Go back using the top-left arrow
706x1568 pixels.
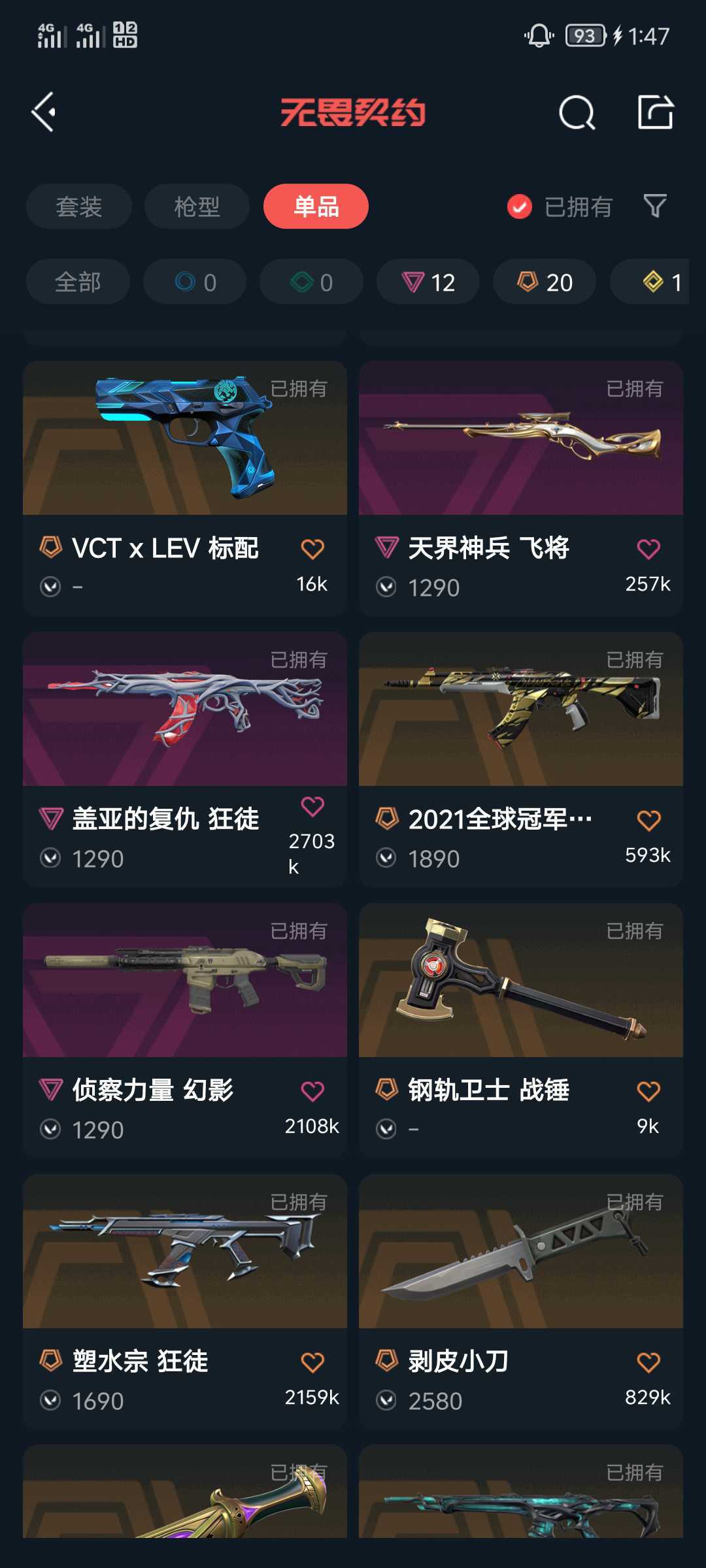(x=44, y=112)
